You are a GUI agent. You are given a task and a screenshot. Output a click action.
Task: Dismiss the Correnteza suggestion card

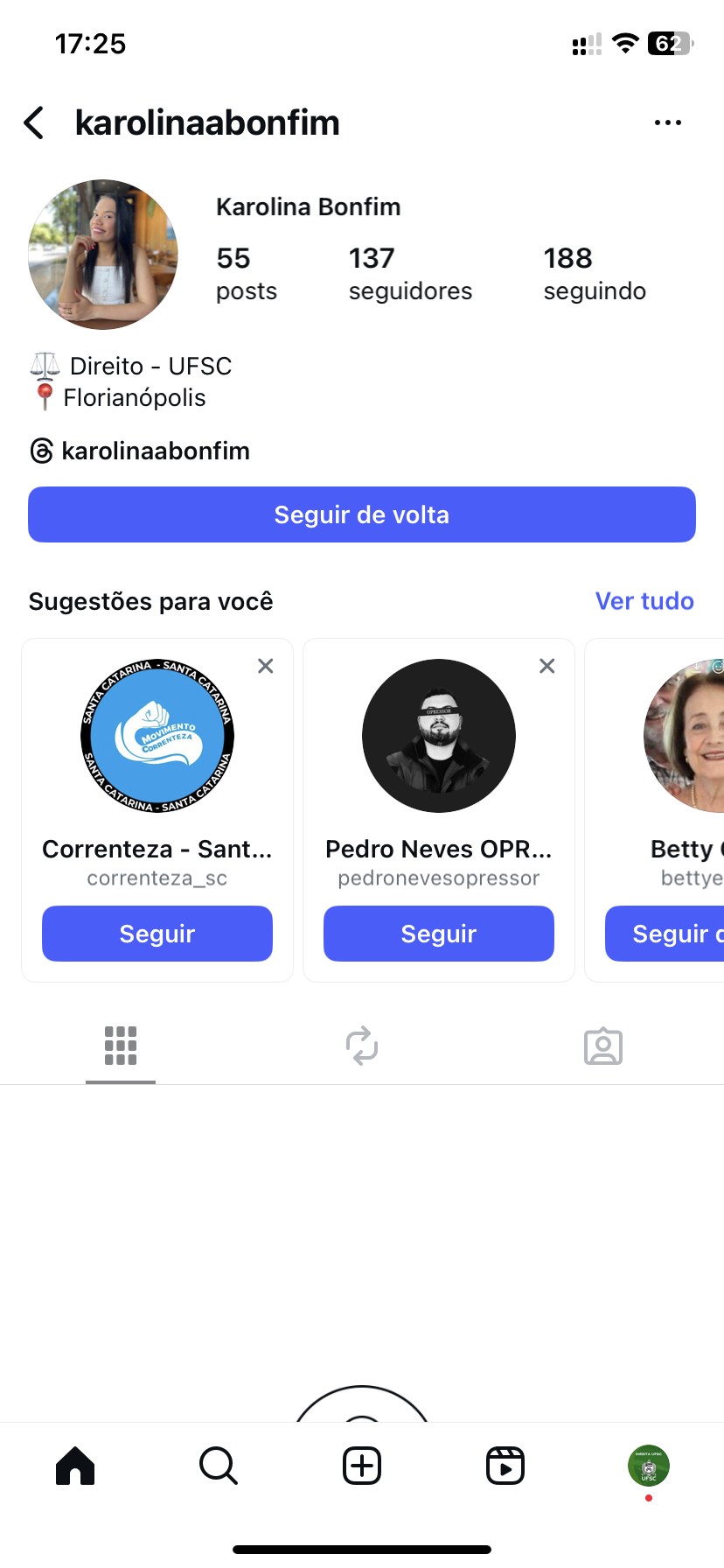pos(266,666)
